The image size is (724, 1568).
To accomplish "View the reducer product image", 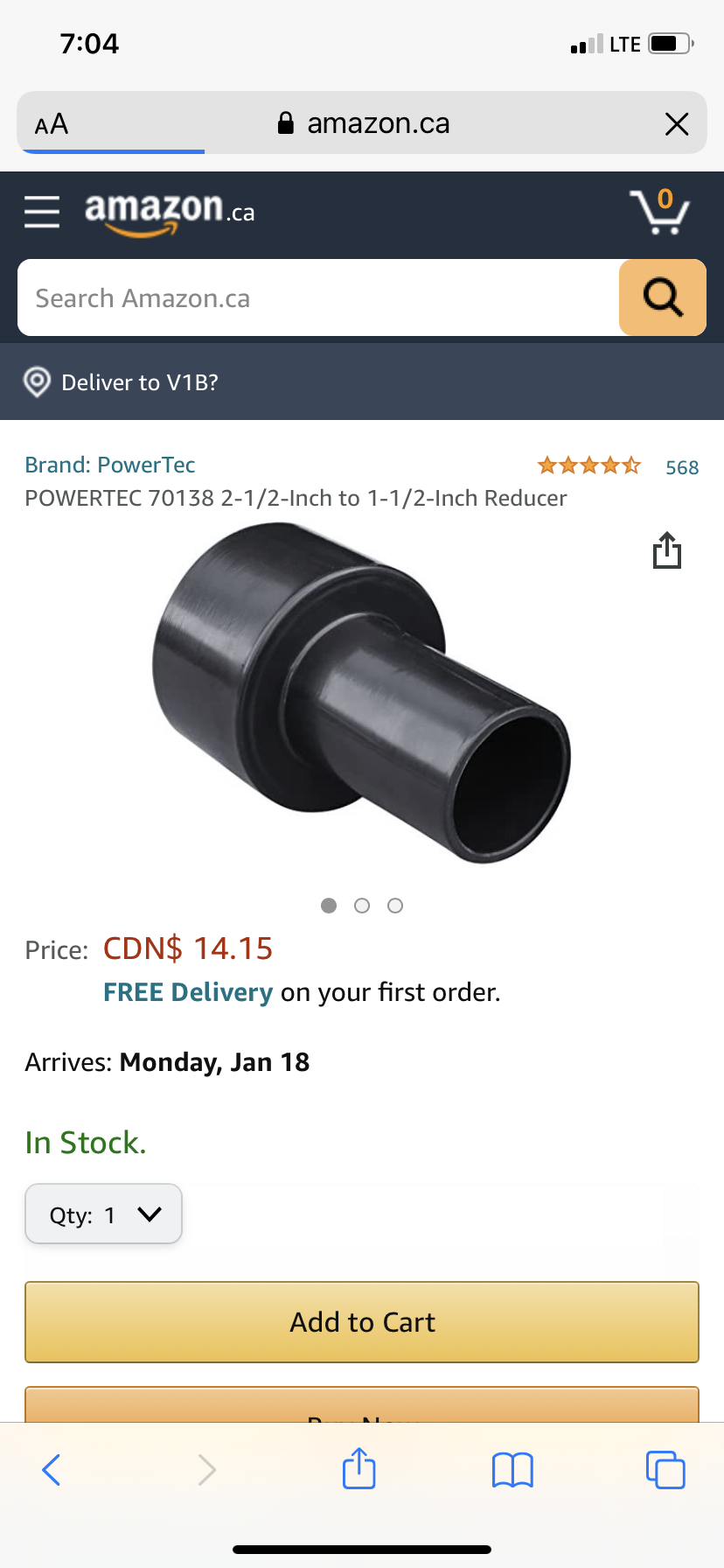I will (x=362, y=691).
